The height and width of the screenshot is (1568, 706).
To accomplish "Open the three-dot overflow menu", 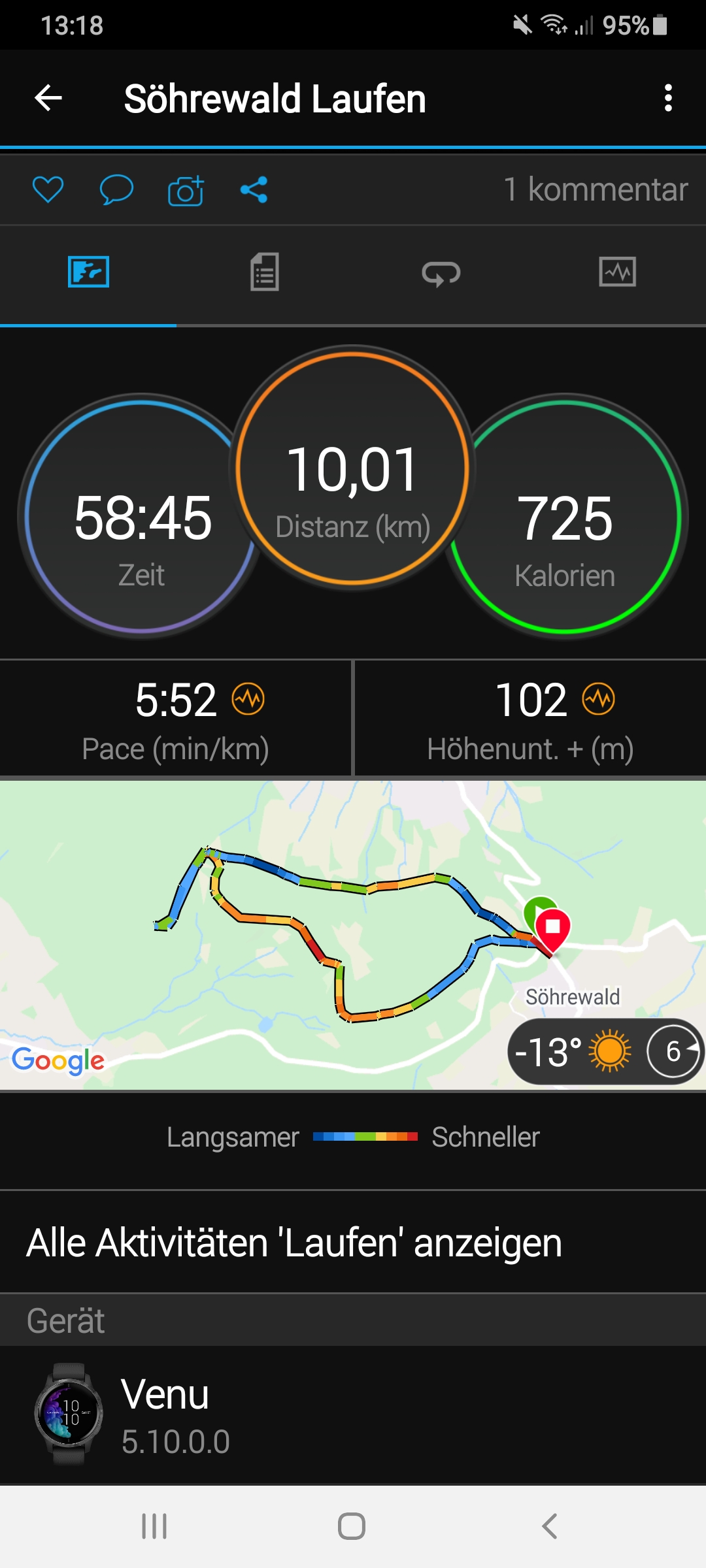I will tap(667, 99).
